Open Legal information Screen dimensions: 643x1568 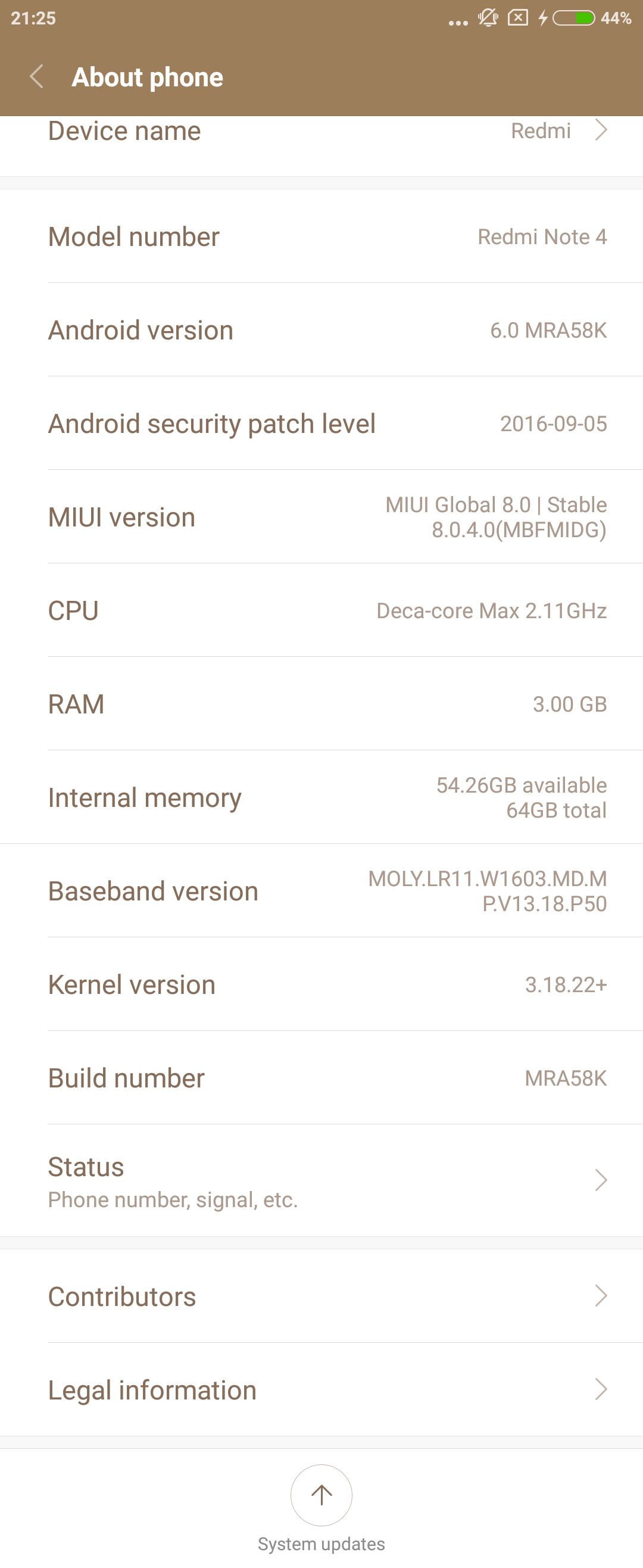(x=321, y=1390)
